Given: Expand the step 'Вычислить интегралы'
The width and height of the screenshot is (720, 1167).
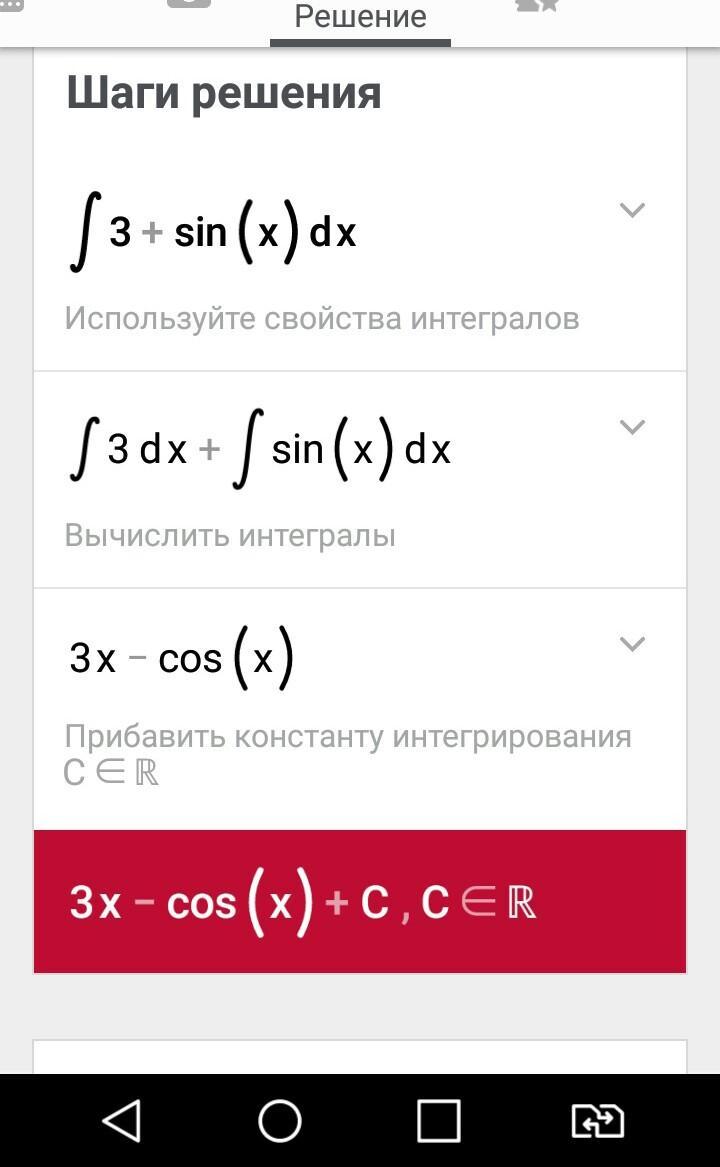Looking at the screenshot, I should click(632, 427).
